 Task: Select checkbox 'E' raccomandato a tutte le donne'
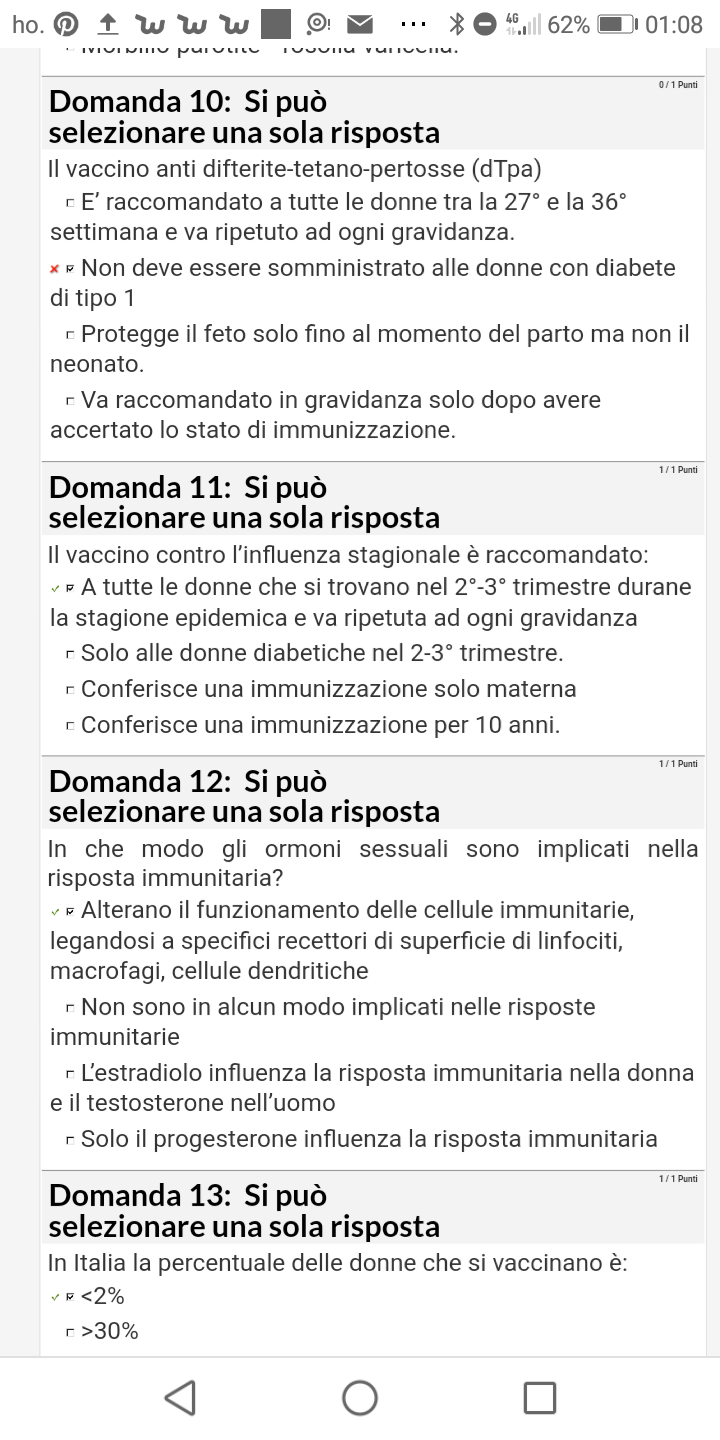pyautogui.click(x=69, y=203)
